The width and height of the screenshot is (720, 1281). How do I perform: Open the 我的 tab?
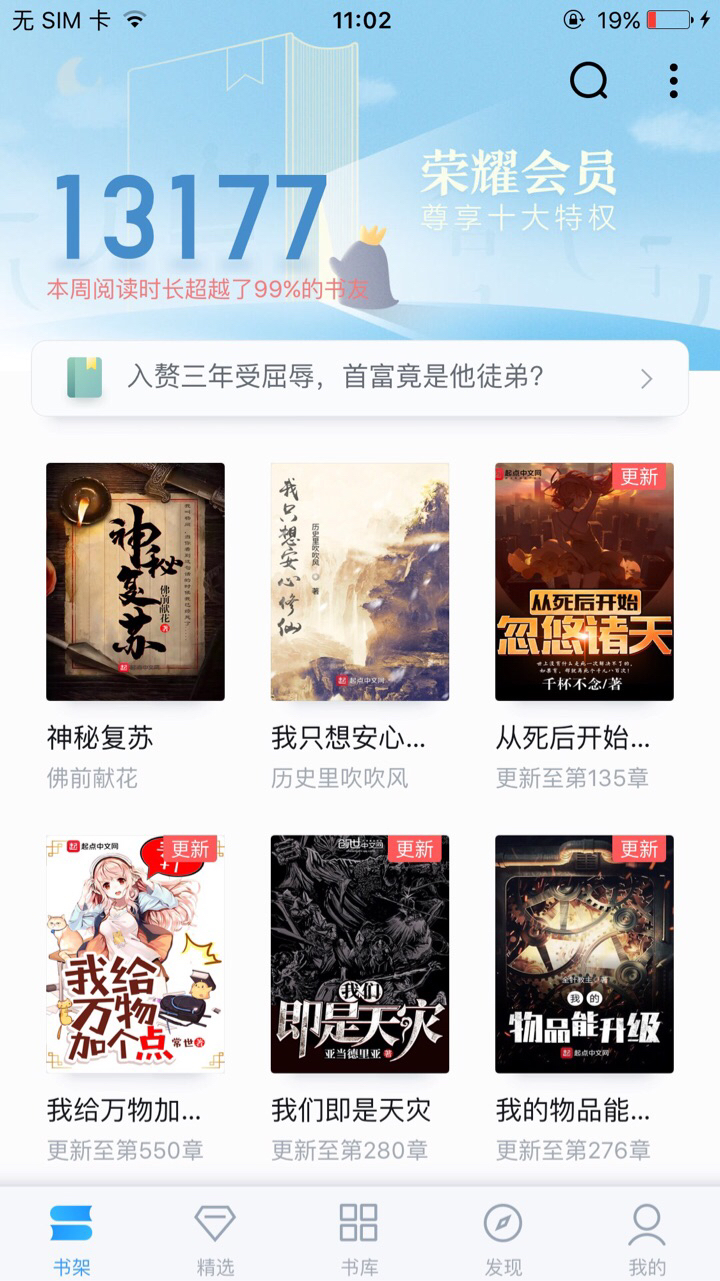coord(647,1238)
